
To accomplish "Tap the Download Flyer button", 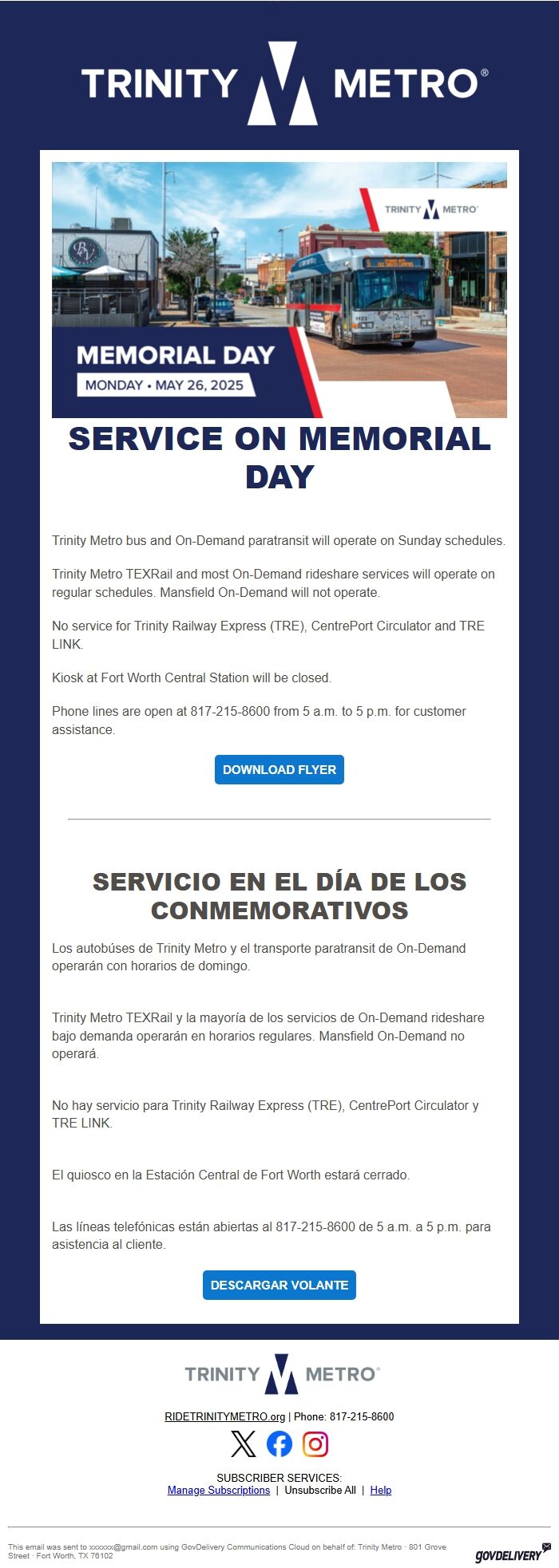I will pyautogui.click(x=279, y=769).
